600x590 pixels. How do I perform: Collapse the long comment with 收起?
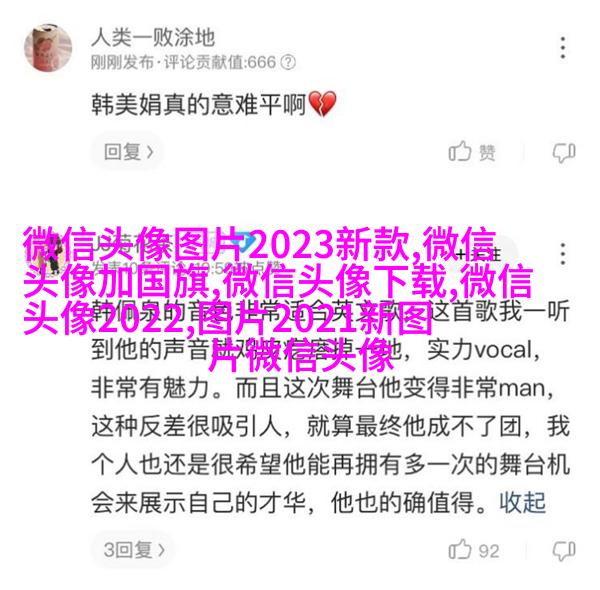(523, 502)
